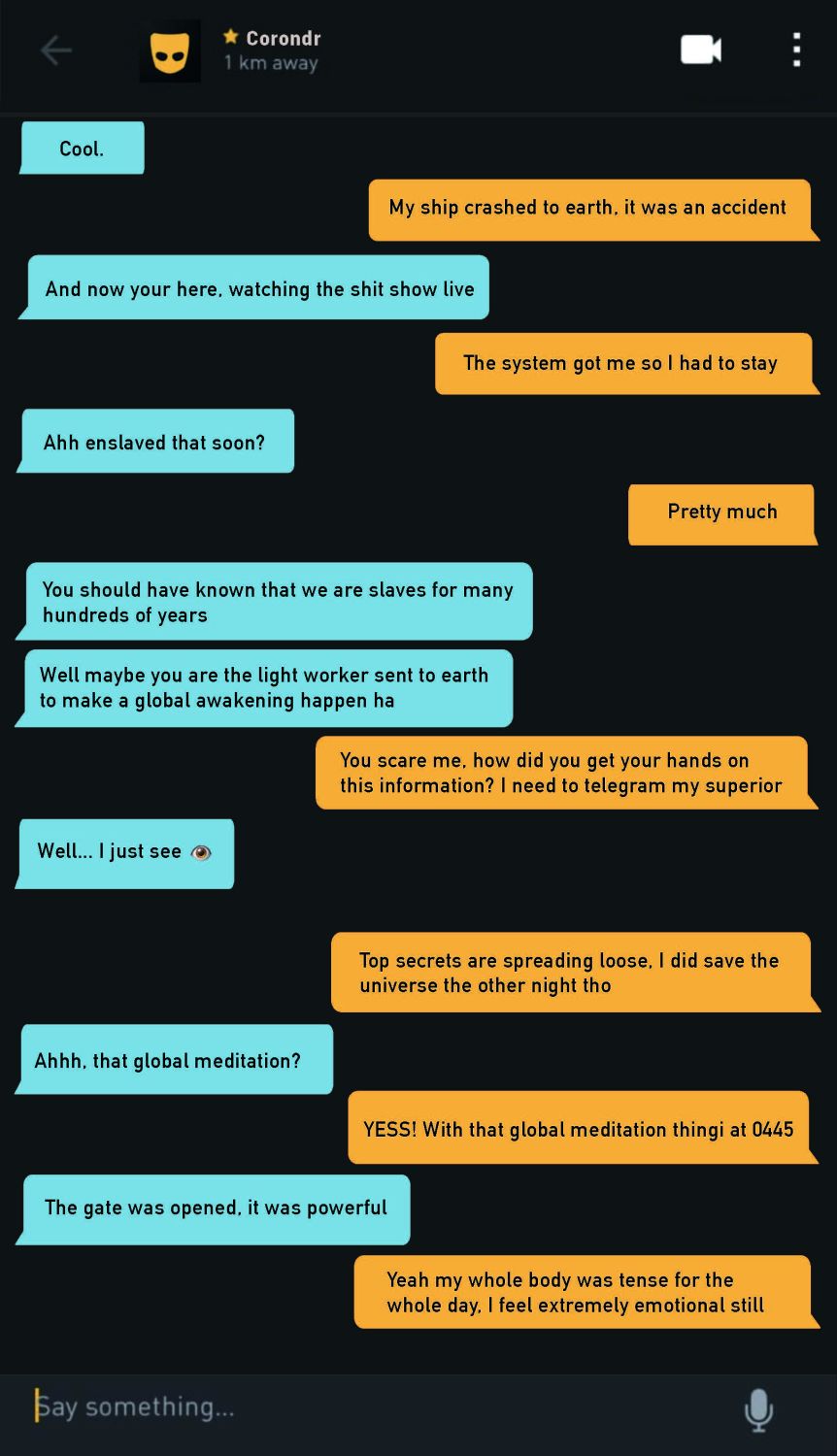Start a video call with Corondr
The height and width of the screenshot is (1456, 837).
[701, 50]
